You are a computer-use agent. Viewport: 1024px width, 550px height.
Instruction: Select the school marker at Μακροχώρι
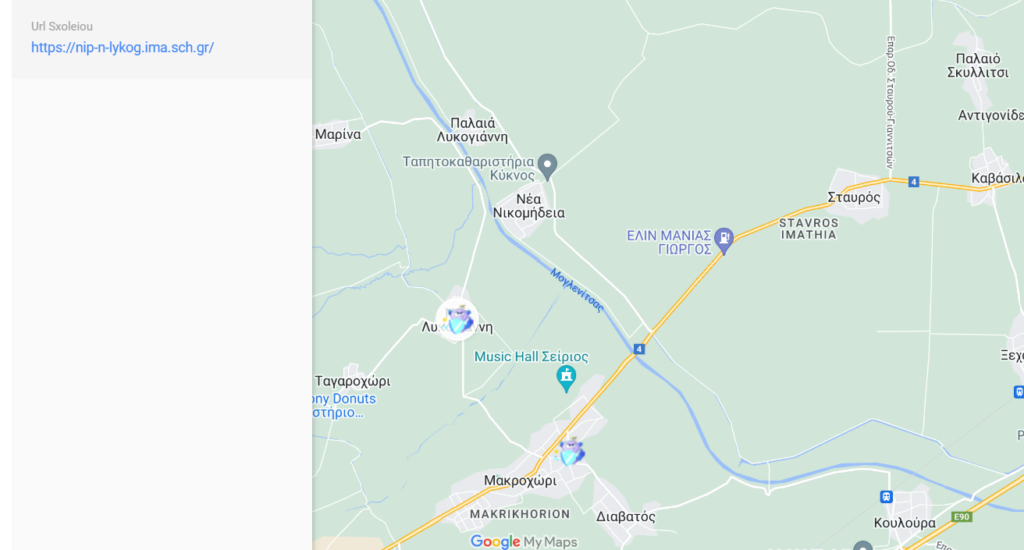tap(571, 452)
